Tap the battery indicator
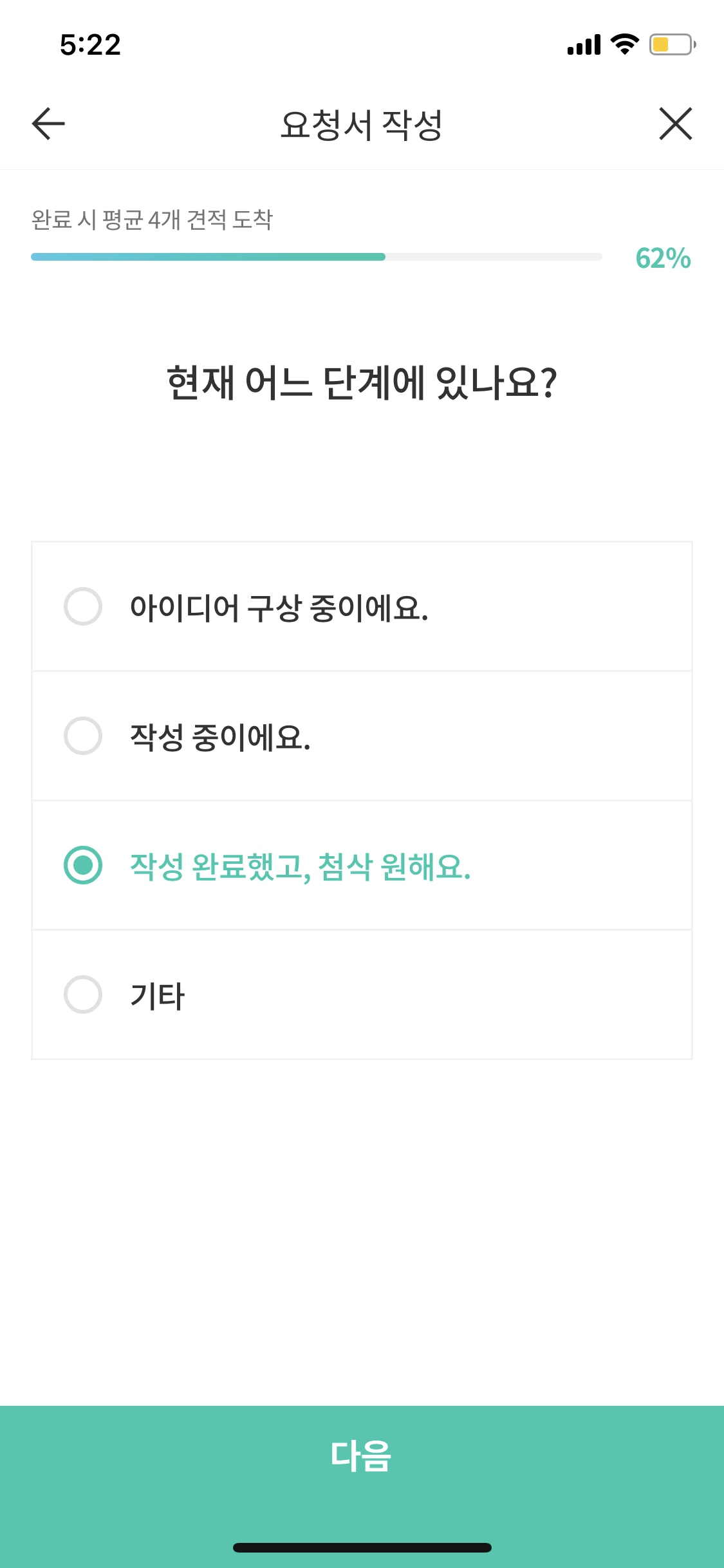The image size is (724, 1568). click(x=669, y=44)
